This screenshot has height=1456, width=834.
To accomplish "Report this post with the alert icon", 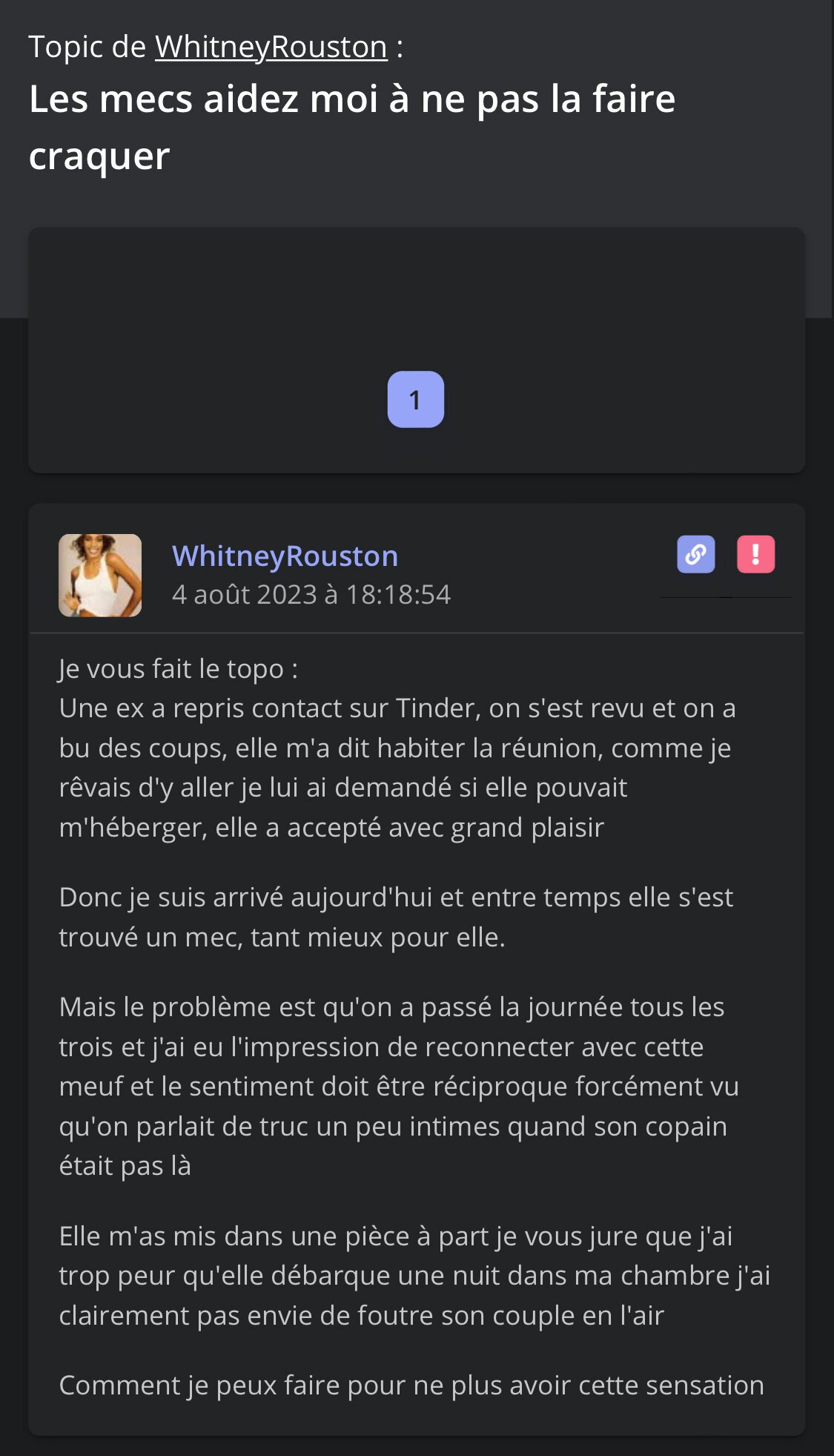I will pos(755,554).
